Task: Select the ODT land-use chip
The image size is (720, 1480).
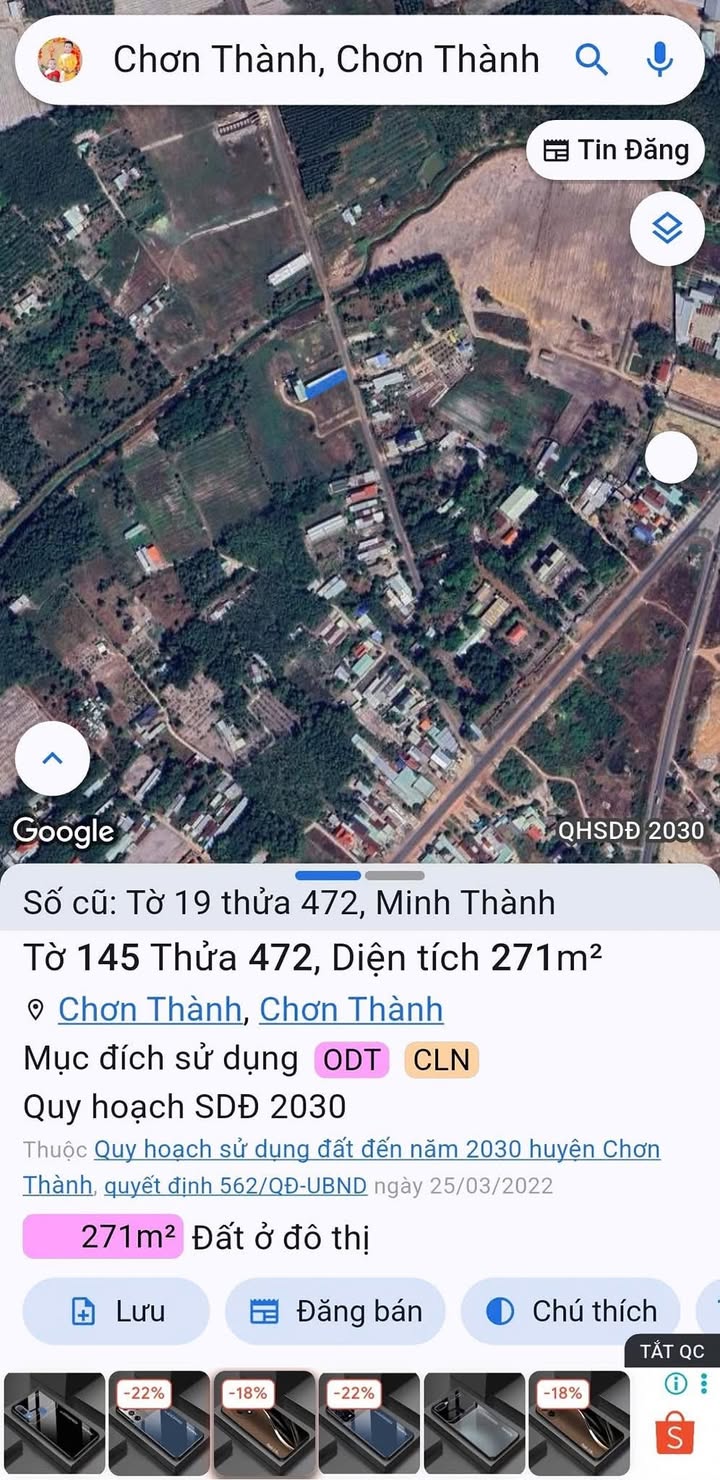Action: click(351, 1059)
